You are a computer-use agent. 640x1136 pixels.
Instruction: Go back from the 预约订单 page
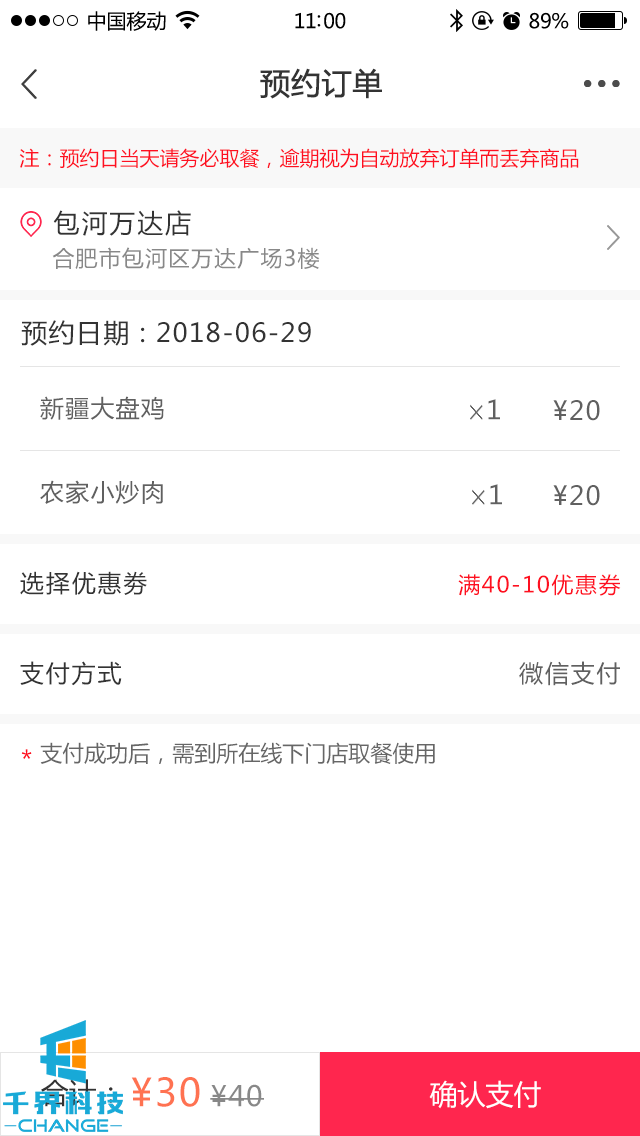[30, 84]
